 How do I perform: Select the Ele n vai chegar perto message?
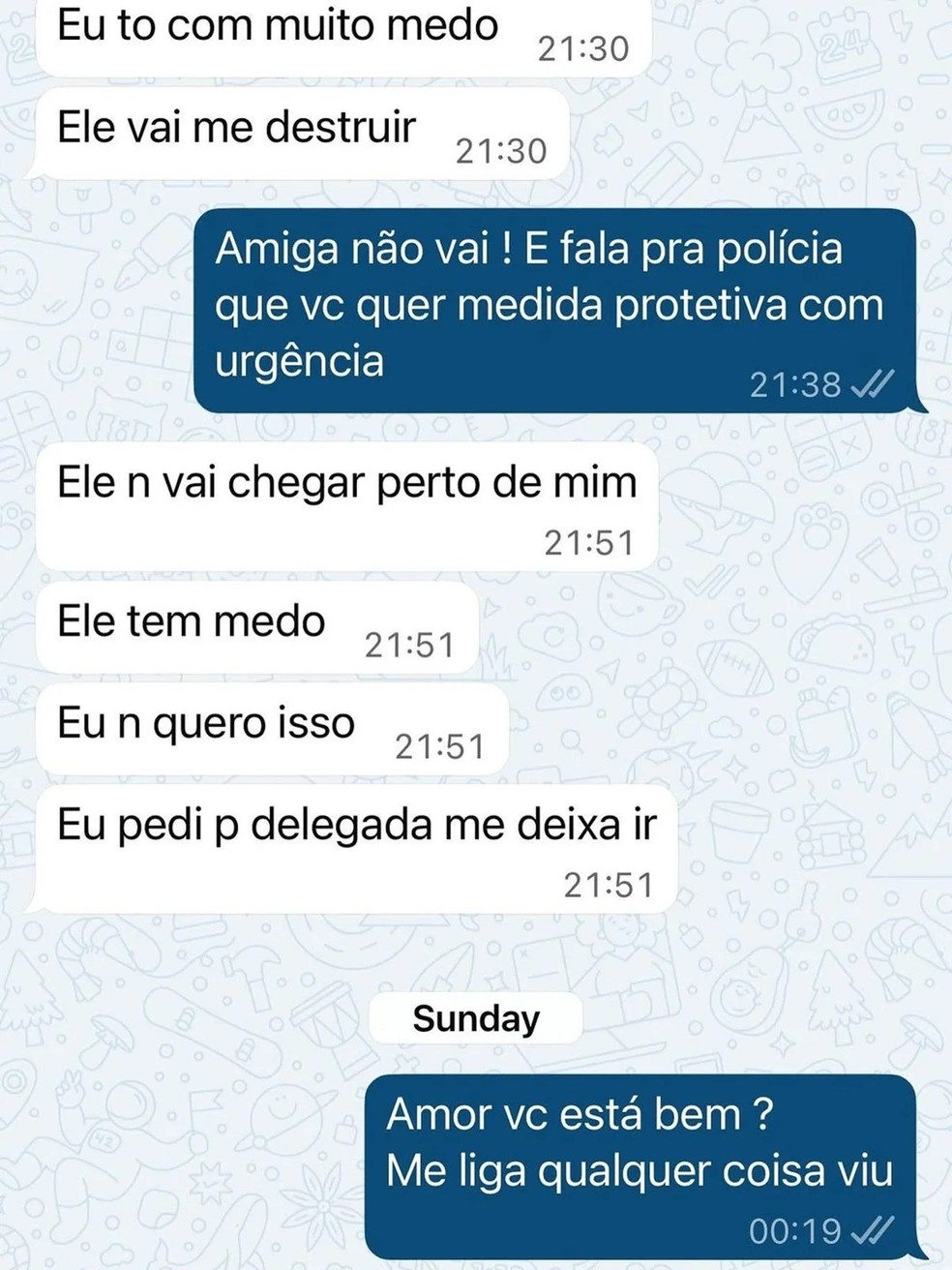click(x=346, y=482)
